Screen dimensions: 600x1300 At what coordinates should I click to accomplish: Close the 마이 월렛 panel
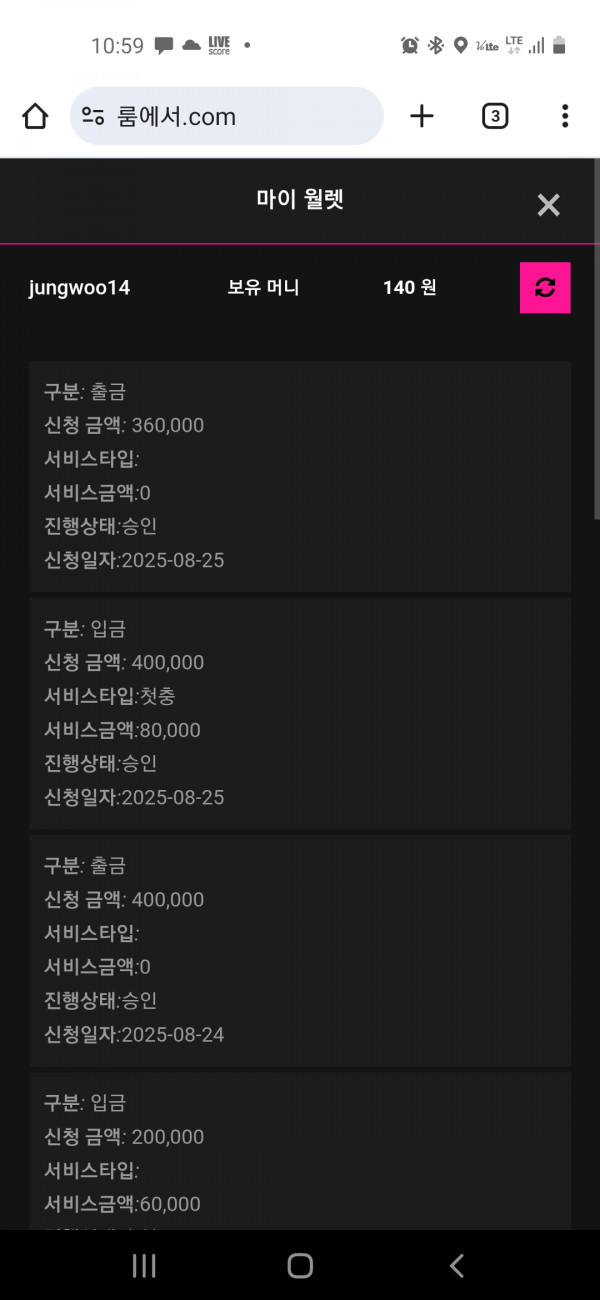[548, 205]
